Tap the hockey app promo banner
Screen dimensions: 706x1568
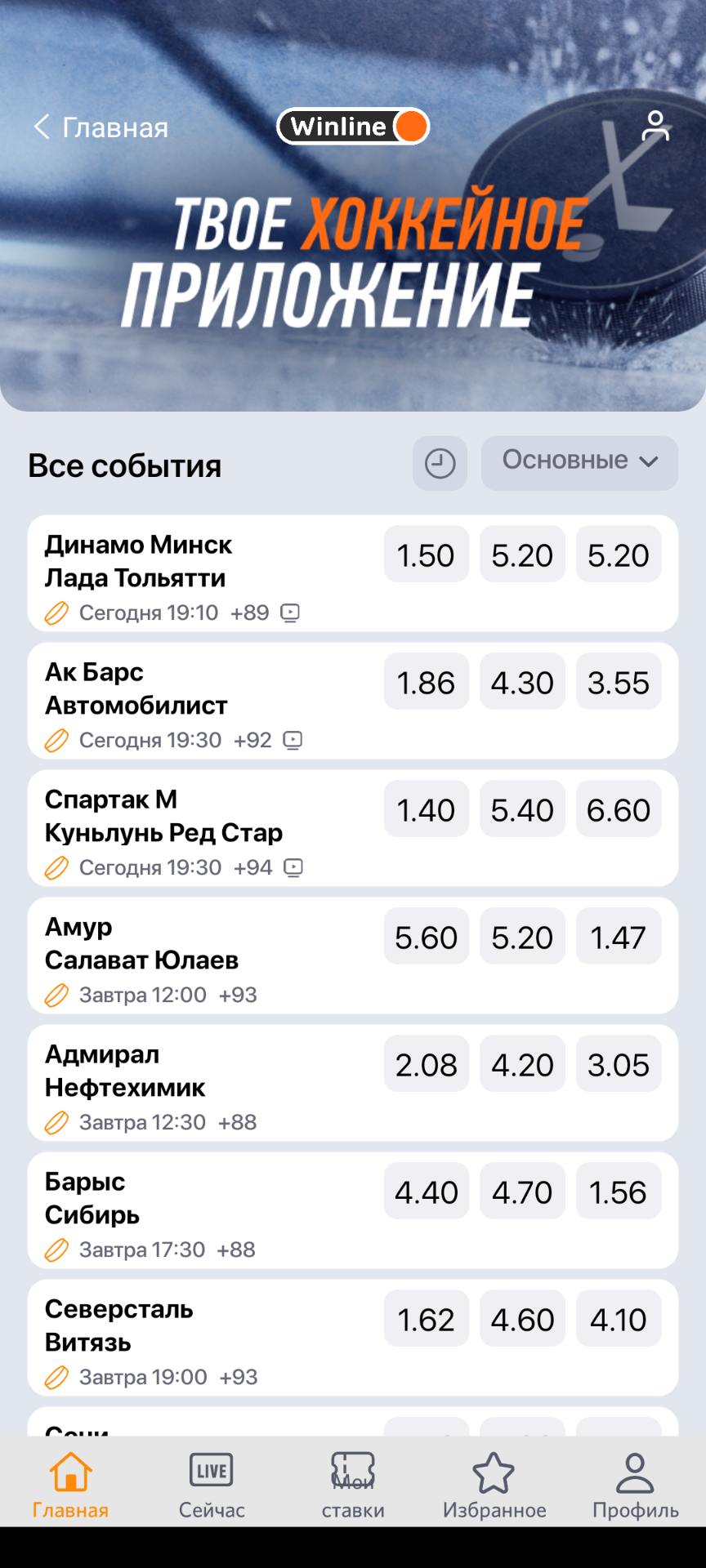(353, 261)
